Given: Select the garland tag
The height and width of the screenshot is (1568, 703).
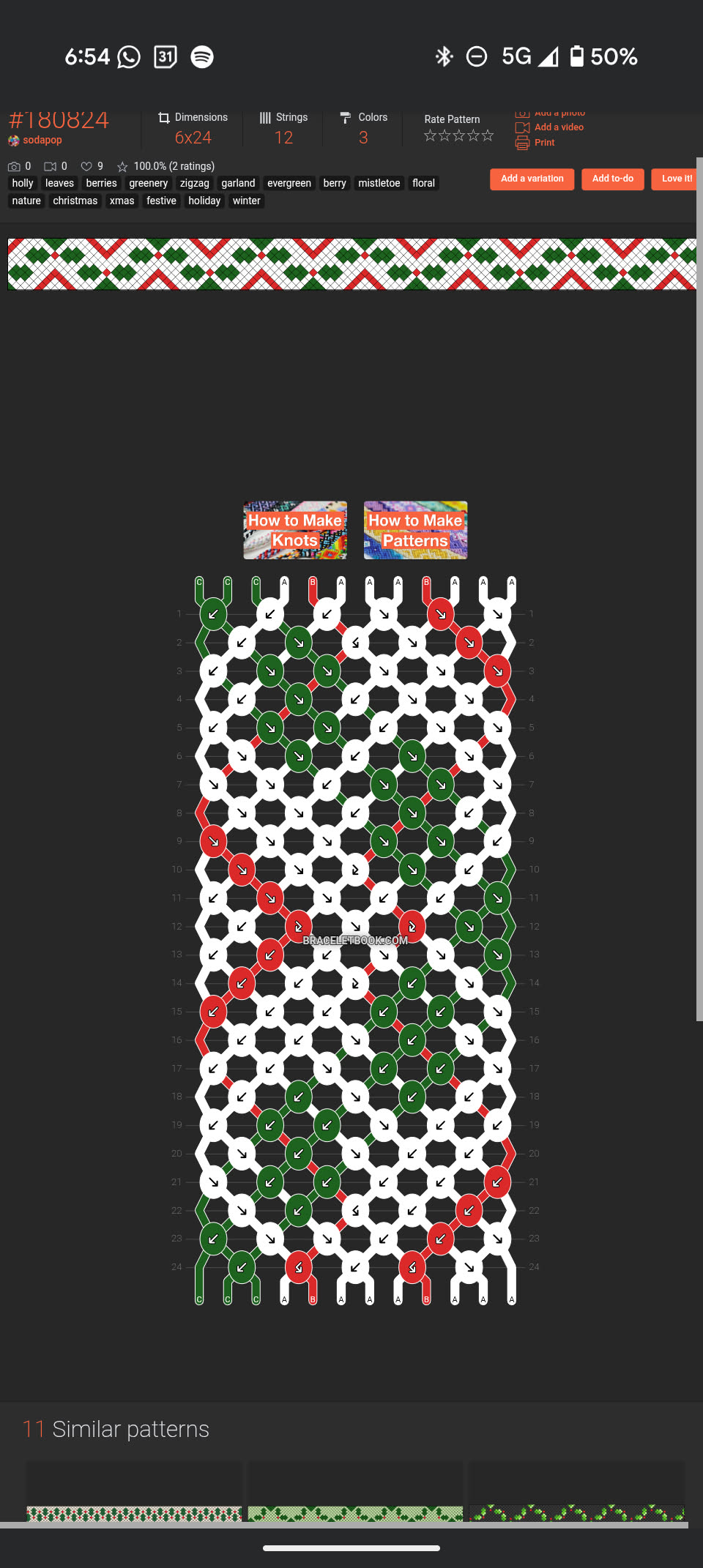Looking at the screenshot, I should tap(238, 183).
